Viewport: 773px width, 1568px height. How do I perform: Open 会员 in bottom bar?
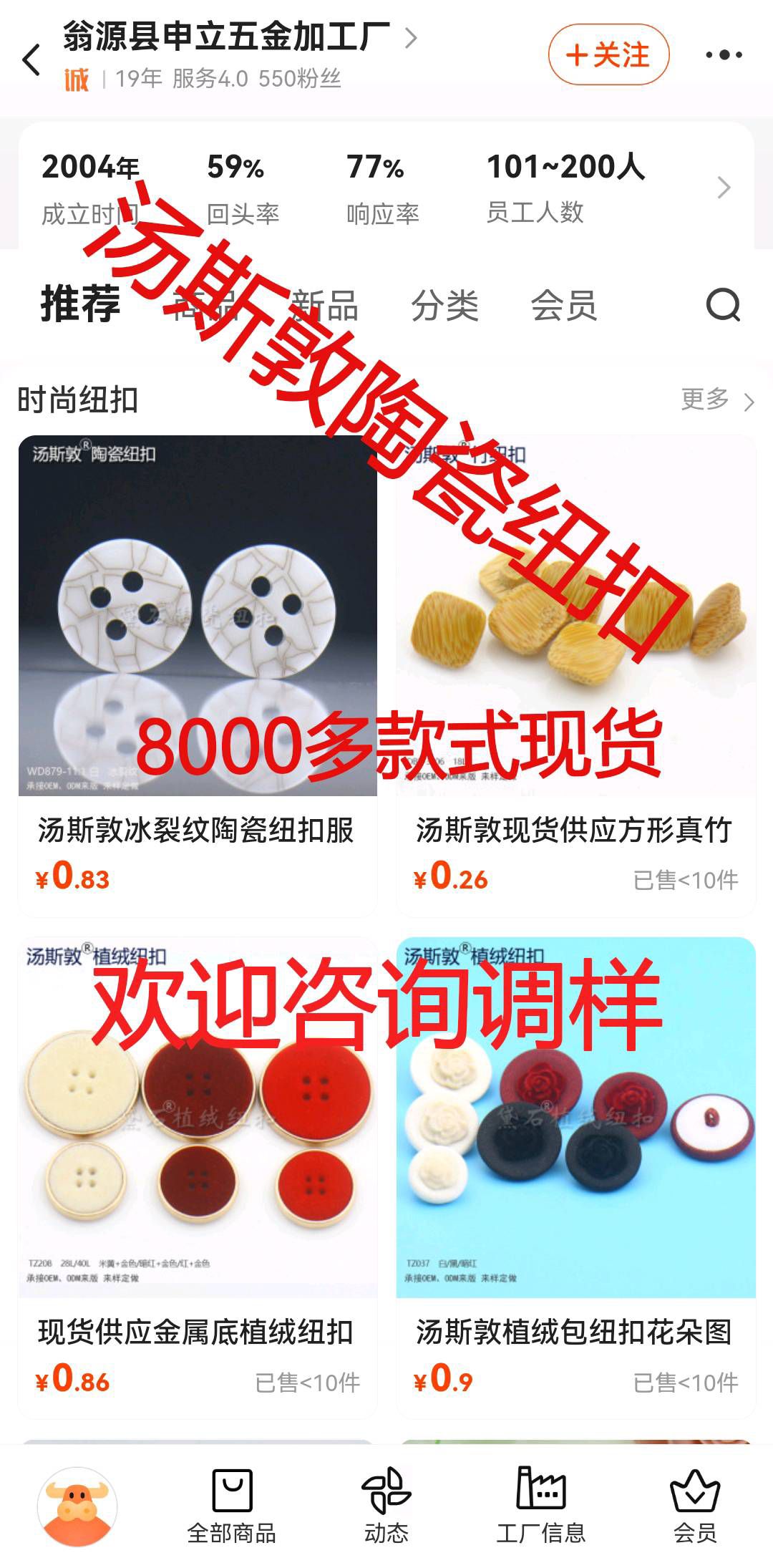(x=695, y=1506)
